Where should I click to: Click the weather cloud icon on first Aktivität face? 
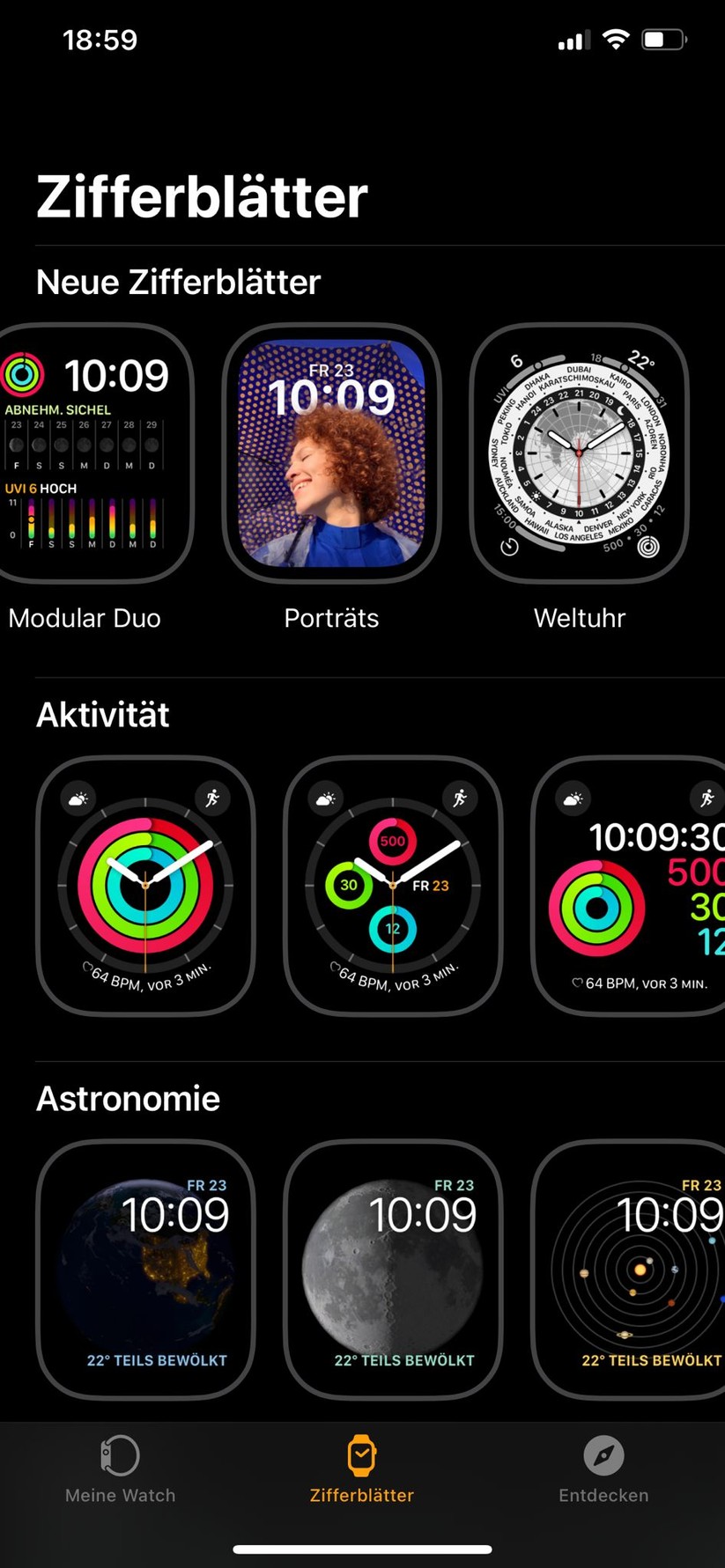point(78,799)
